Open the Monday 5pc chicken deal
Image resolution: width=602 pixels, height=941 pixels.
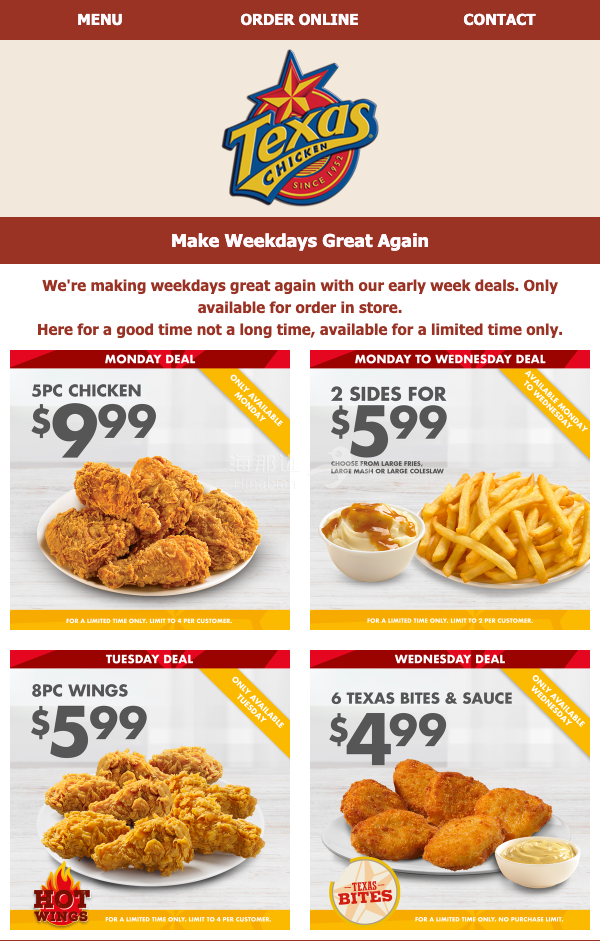point(150,490)
